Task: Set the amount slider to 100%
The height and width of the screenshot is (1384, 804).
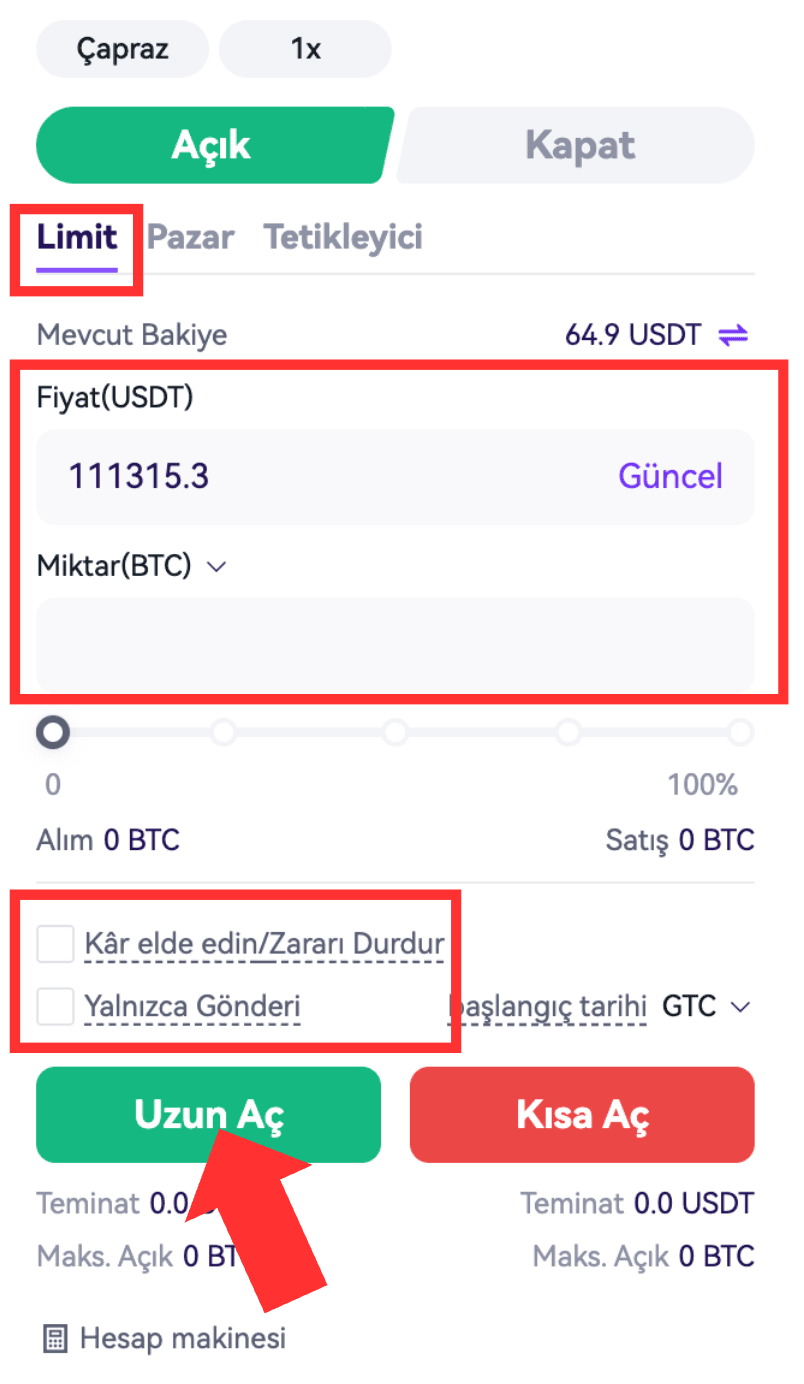Action: [740, 733]
